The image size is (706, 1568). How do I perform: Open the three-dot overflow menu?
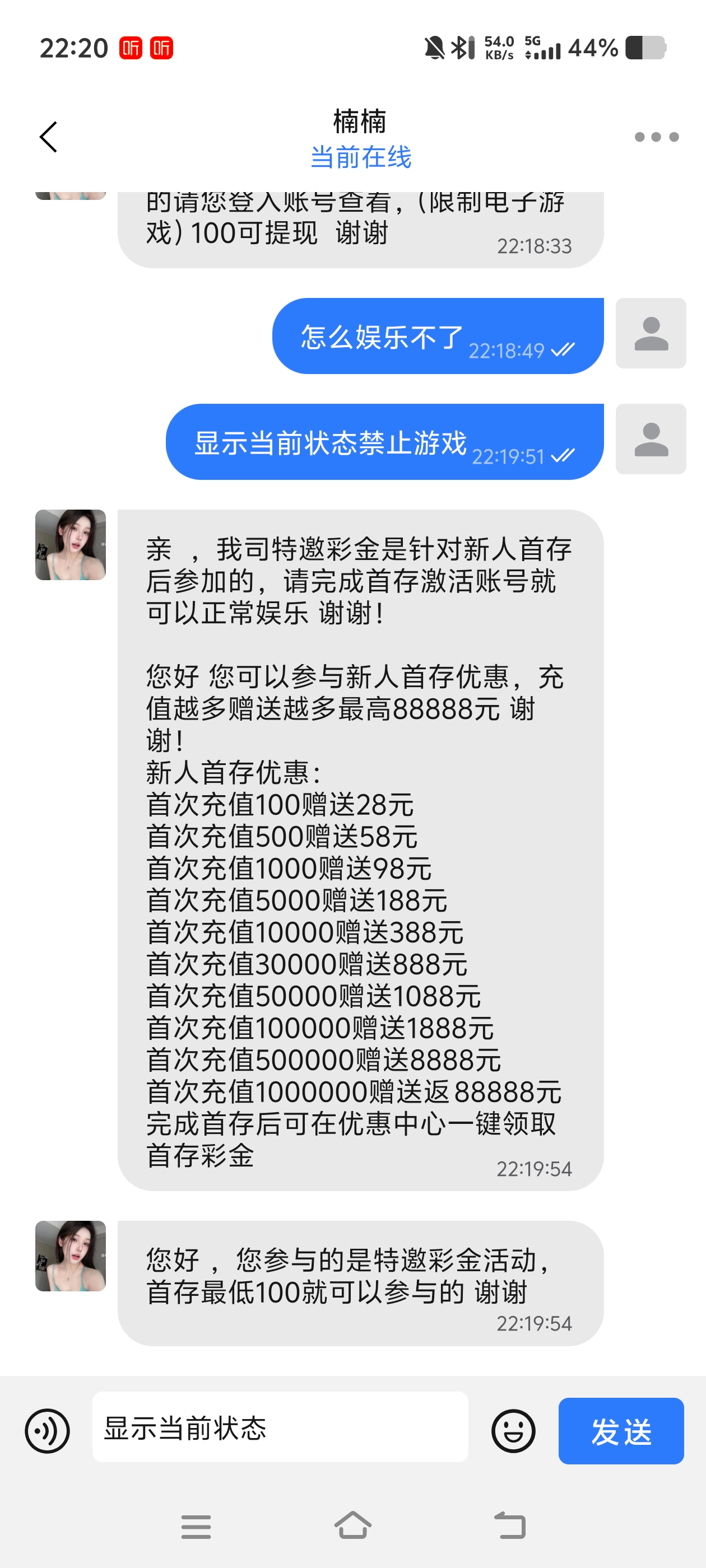(x=656, y=137)
